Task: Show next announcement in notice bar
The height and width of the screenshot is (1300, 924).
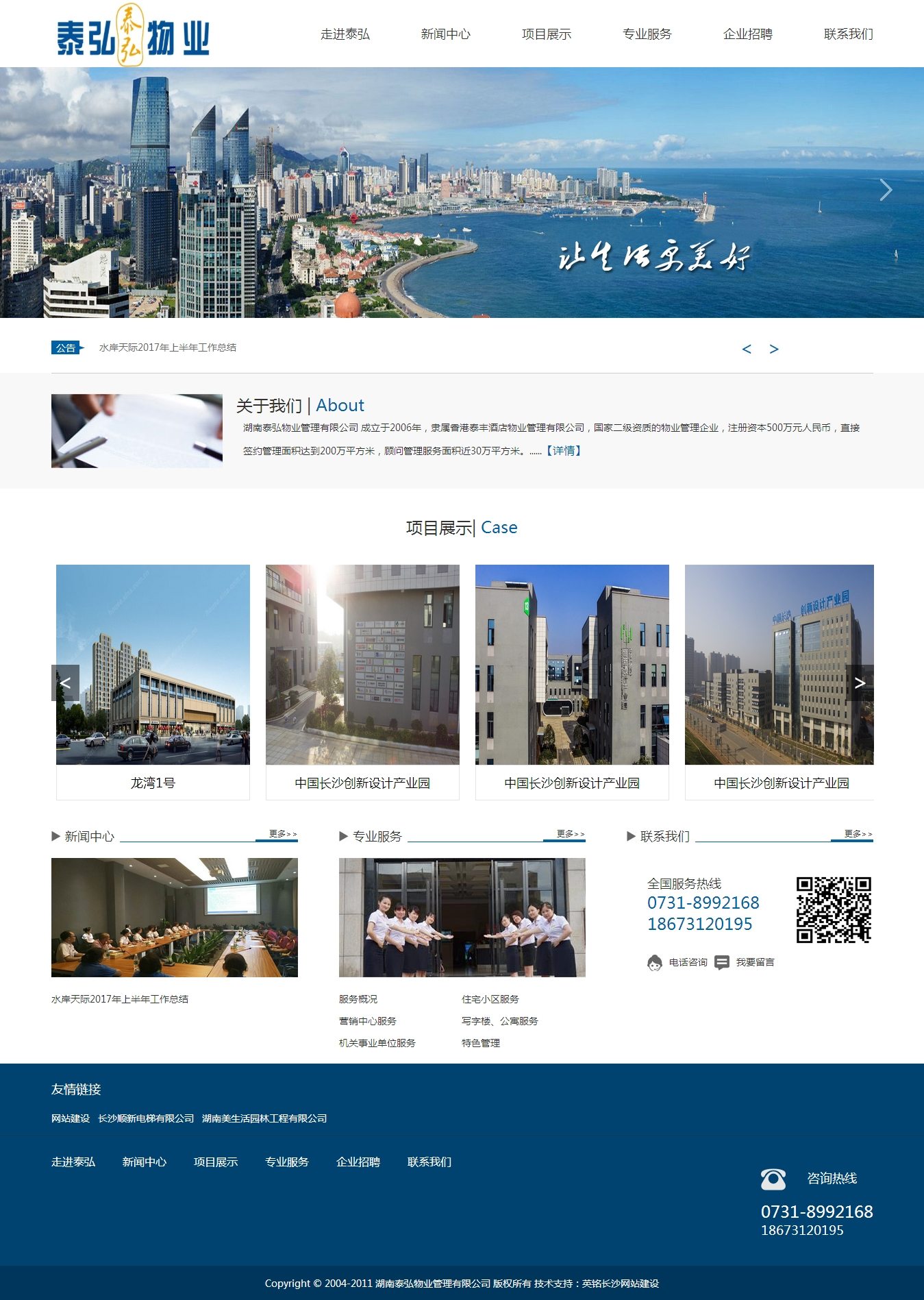Action: click(774, 349)
